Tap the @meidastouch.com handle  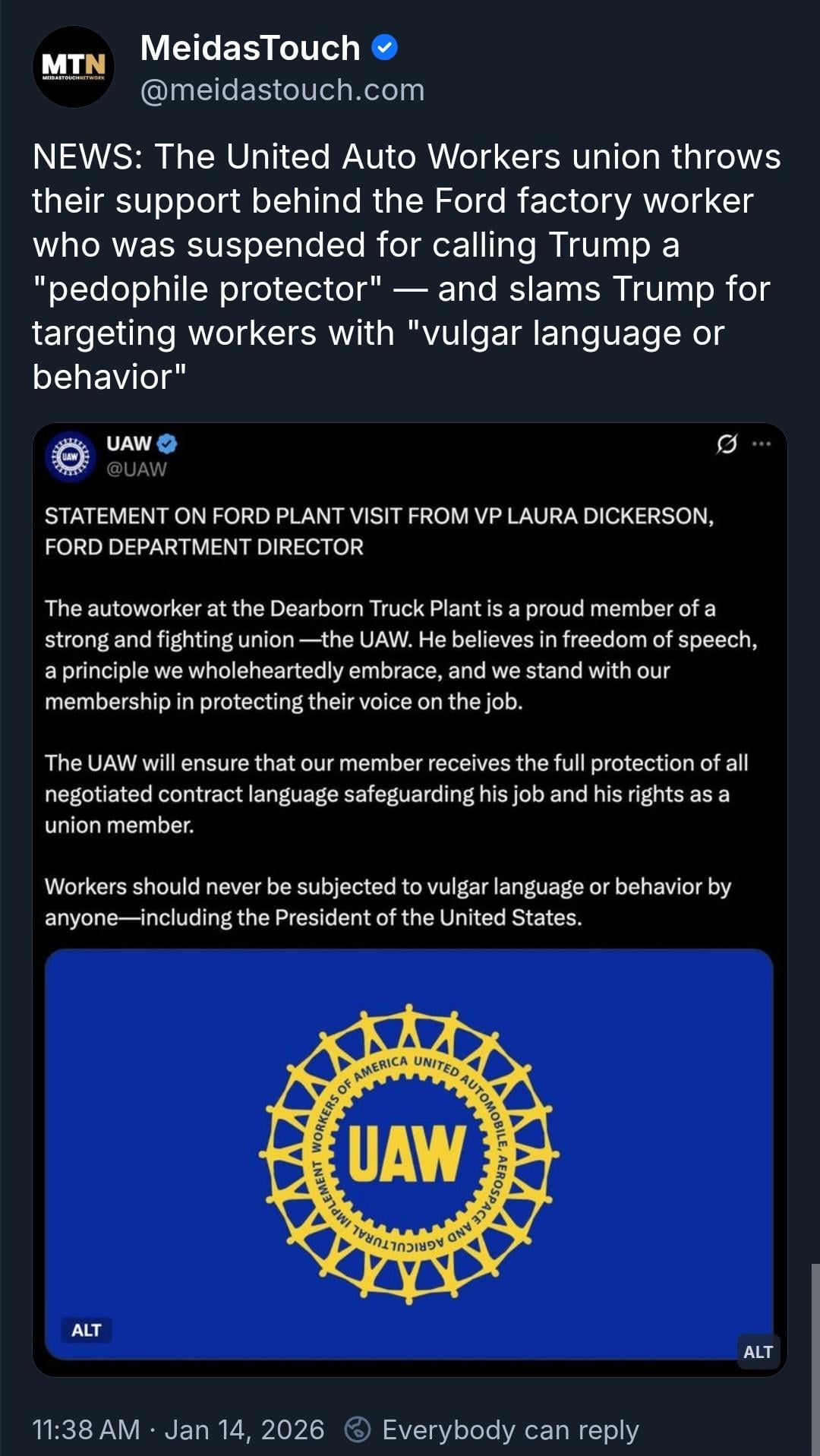(x=282, y=90)
